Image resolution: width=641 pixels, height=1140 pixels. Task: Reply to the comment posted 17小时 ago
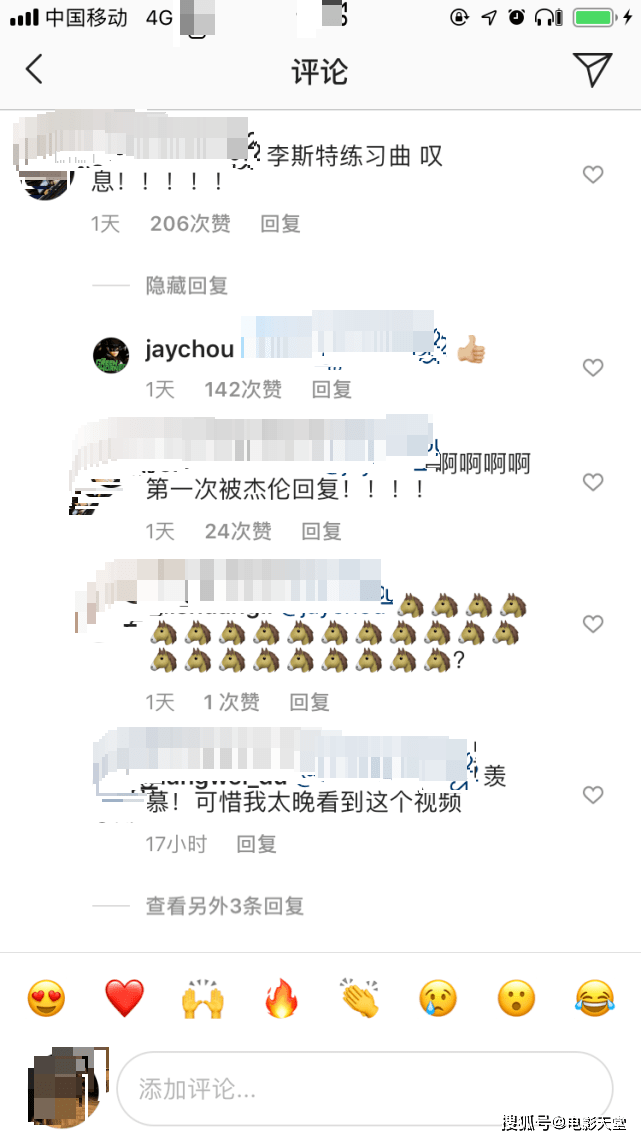256,844
